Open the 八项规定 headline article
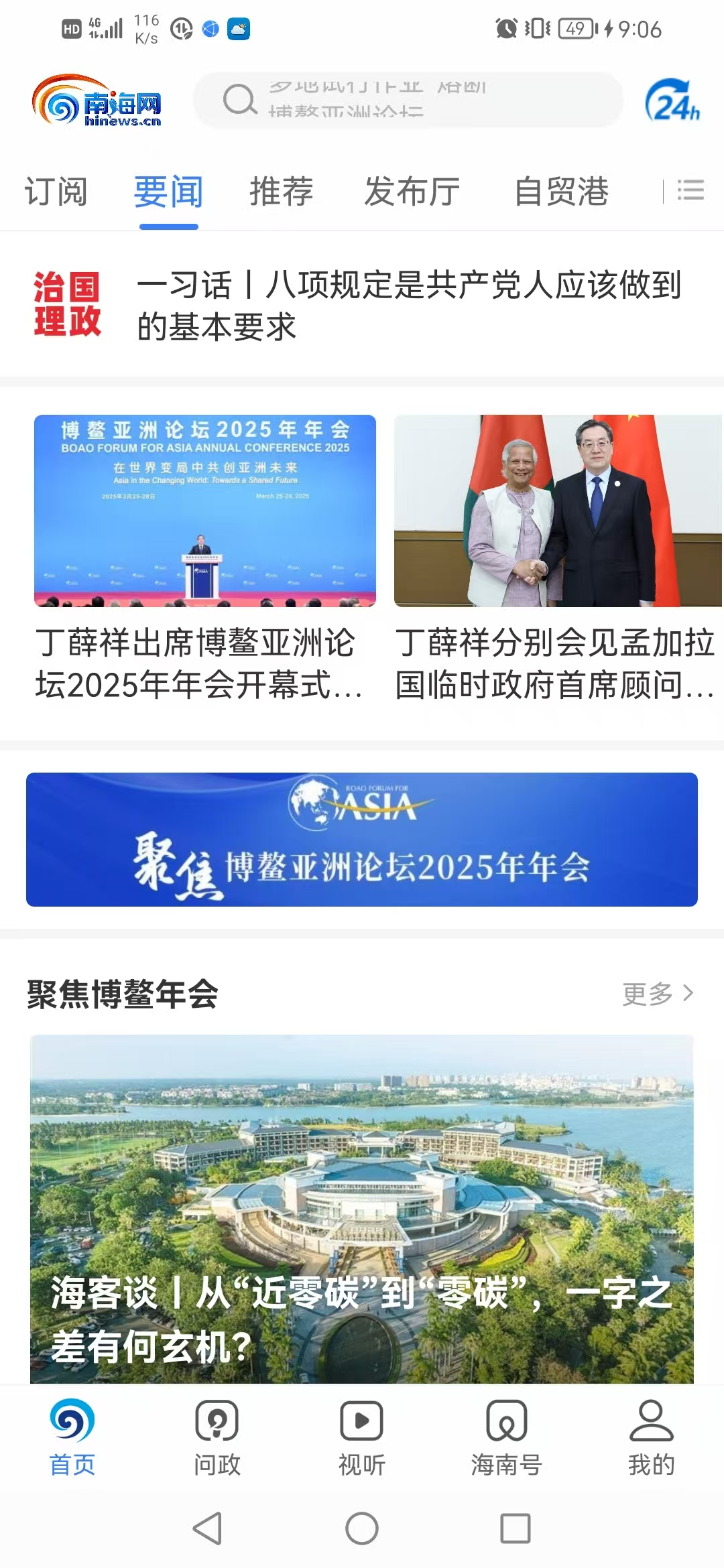 pyautogui.click(x=409, y=306)
